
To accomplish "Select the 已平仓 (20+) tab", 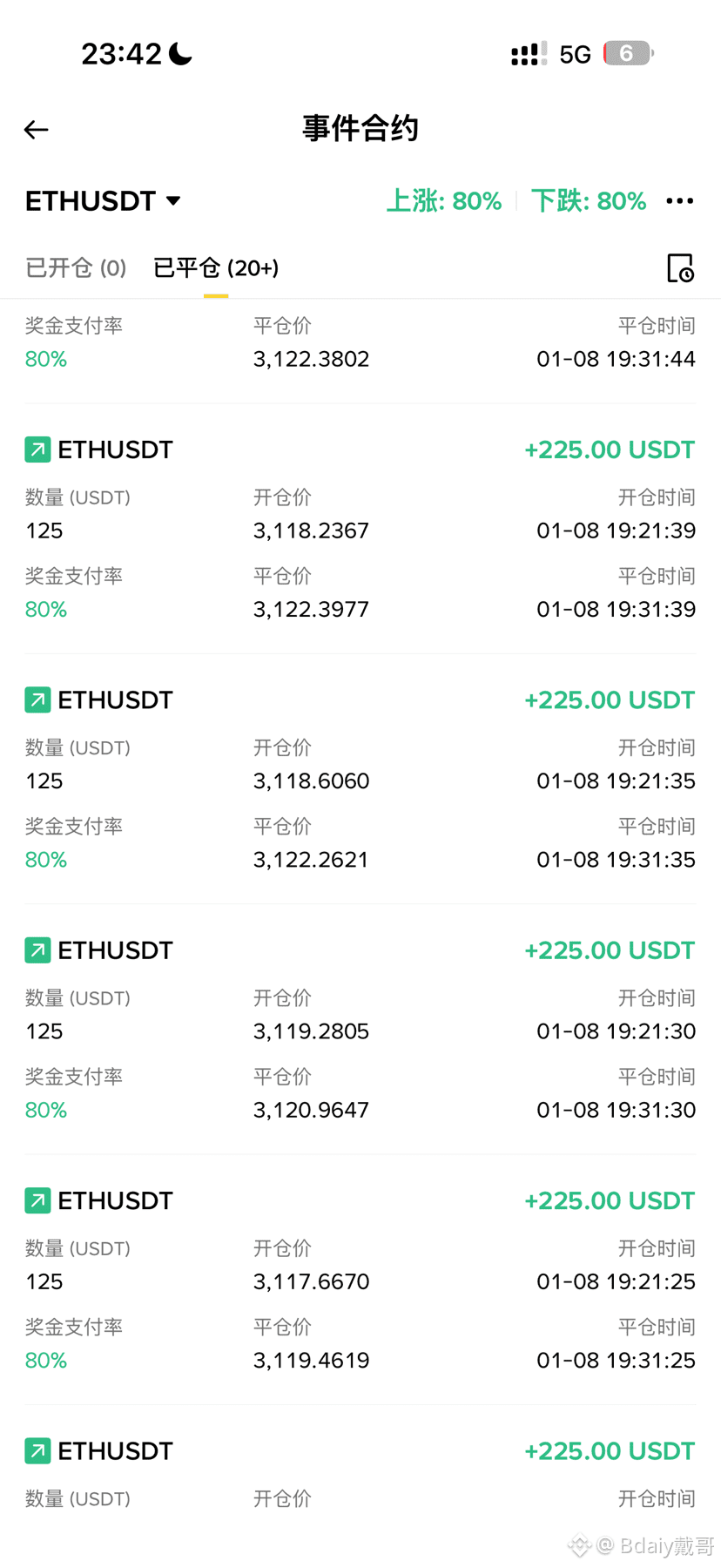I will click(216, 267).
